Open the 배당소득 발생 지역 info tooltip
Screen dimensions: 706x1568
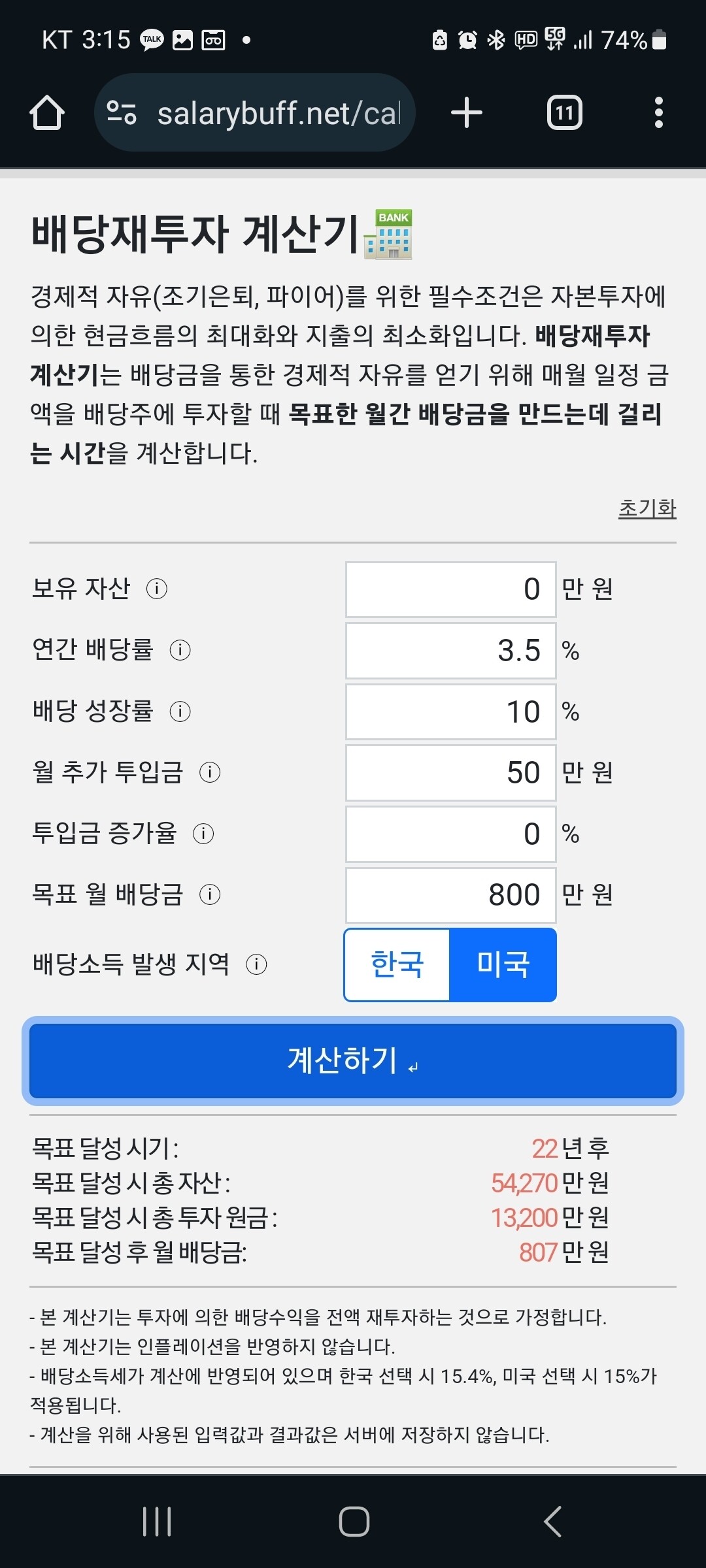(x=256, y=962)
